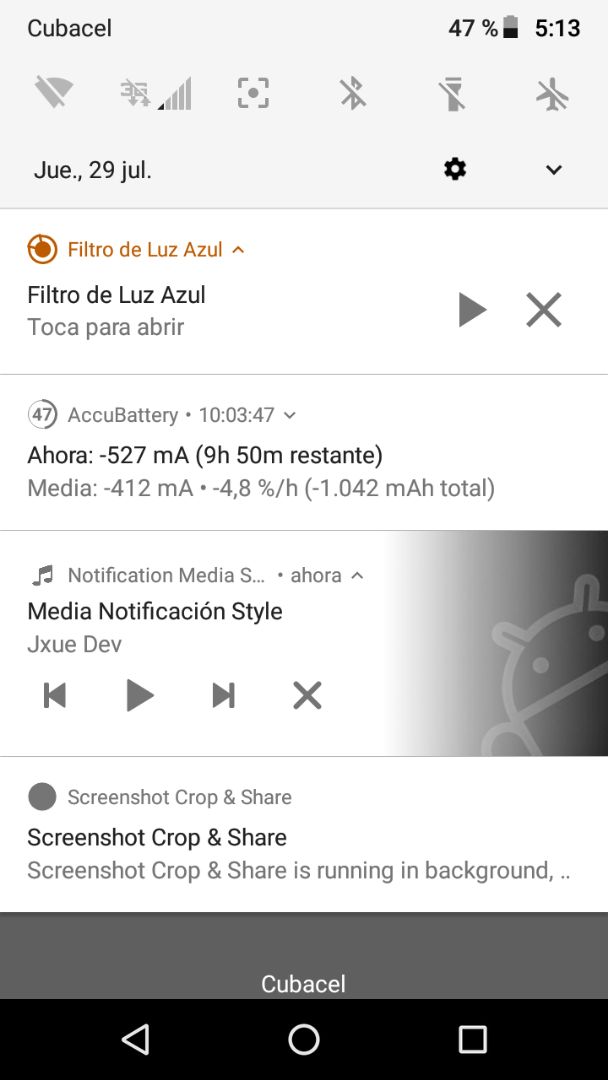The width and height of the screenshot is (608, 1080).
Task: Play Media Notificación Style track
Action: coord(140,695)
